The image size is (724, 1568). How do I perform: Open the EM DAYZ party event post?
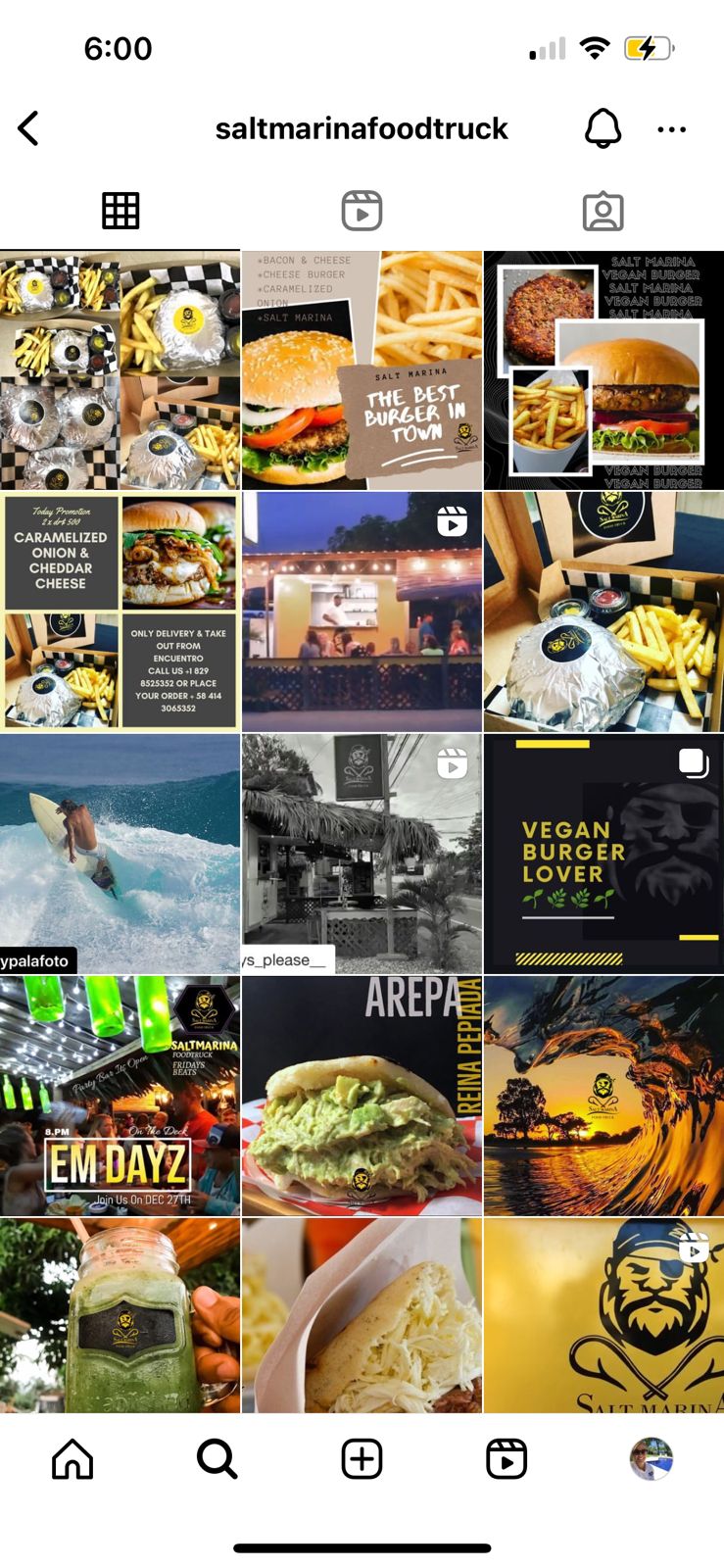[120, 1095]
